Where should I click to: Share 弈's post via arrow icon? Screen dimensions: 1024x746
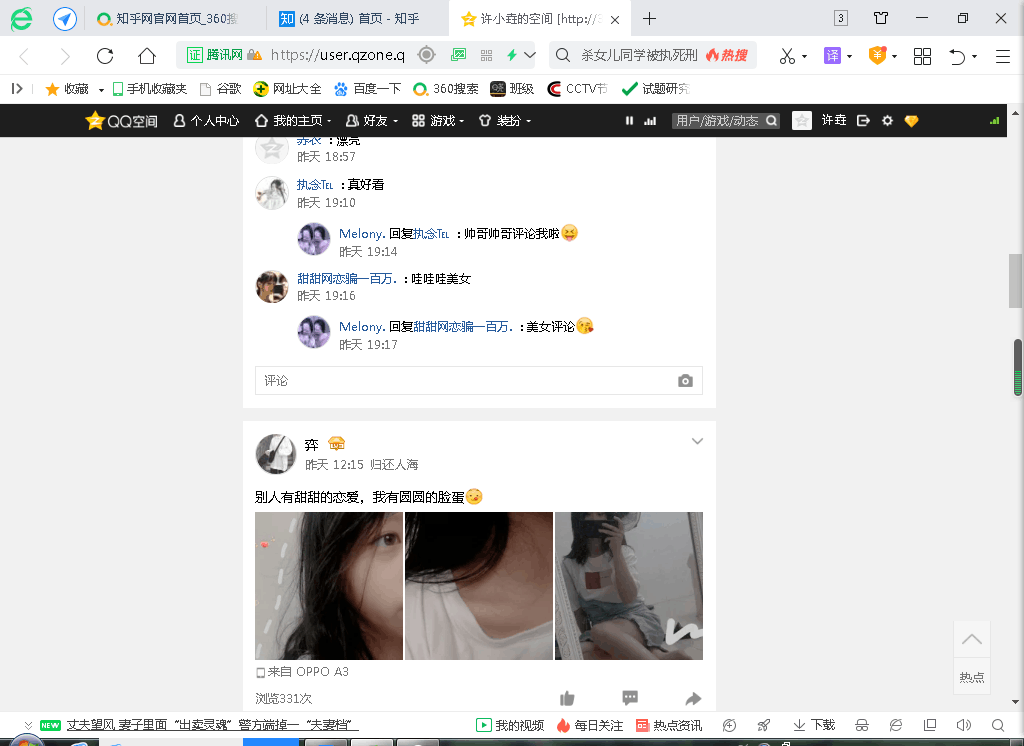coord(693,698)
